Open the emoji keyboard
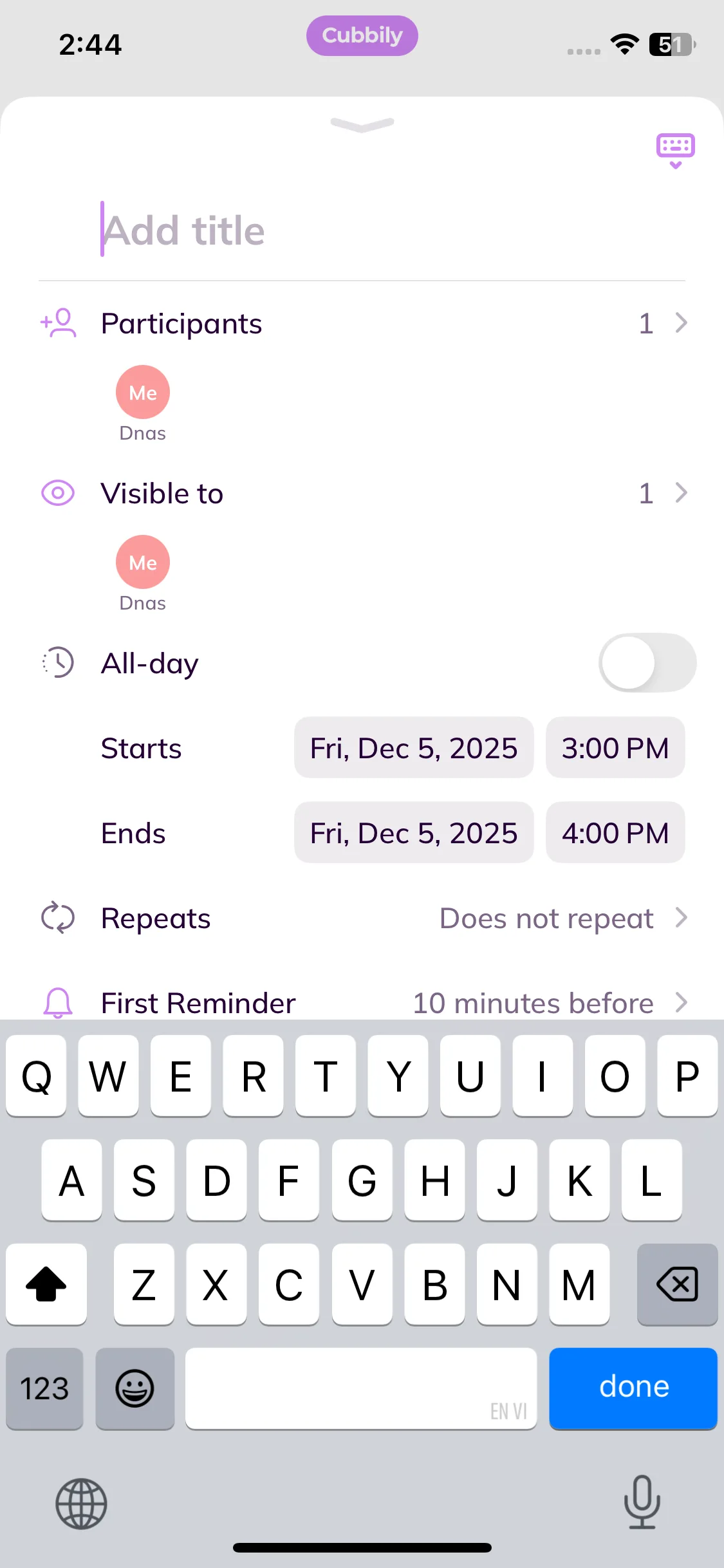Viewport: 724px width, 1568px height. tap(135, 1388)
